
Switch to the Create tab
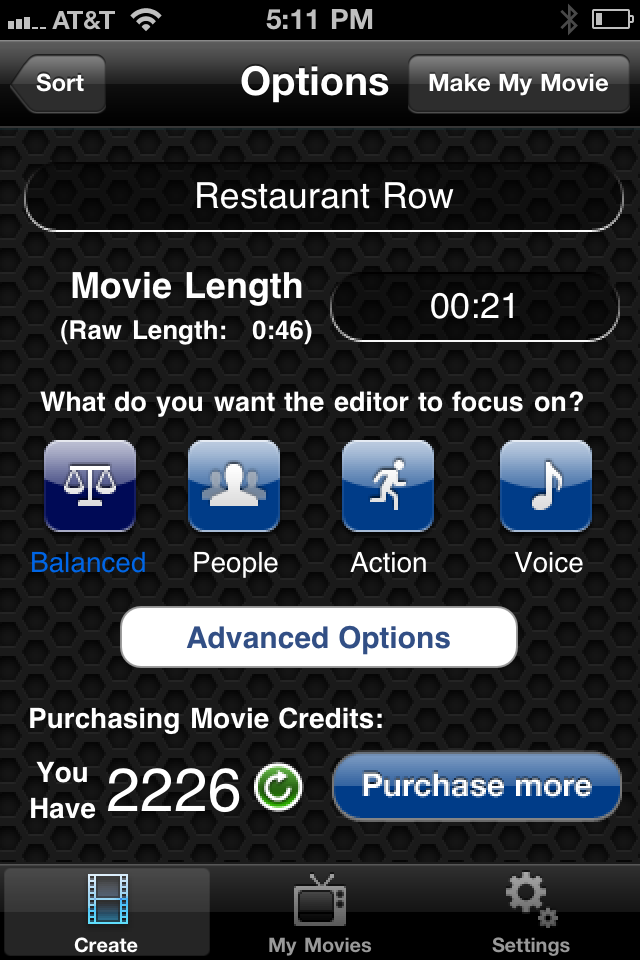point(106,913)
